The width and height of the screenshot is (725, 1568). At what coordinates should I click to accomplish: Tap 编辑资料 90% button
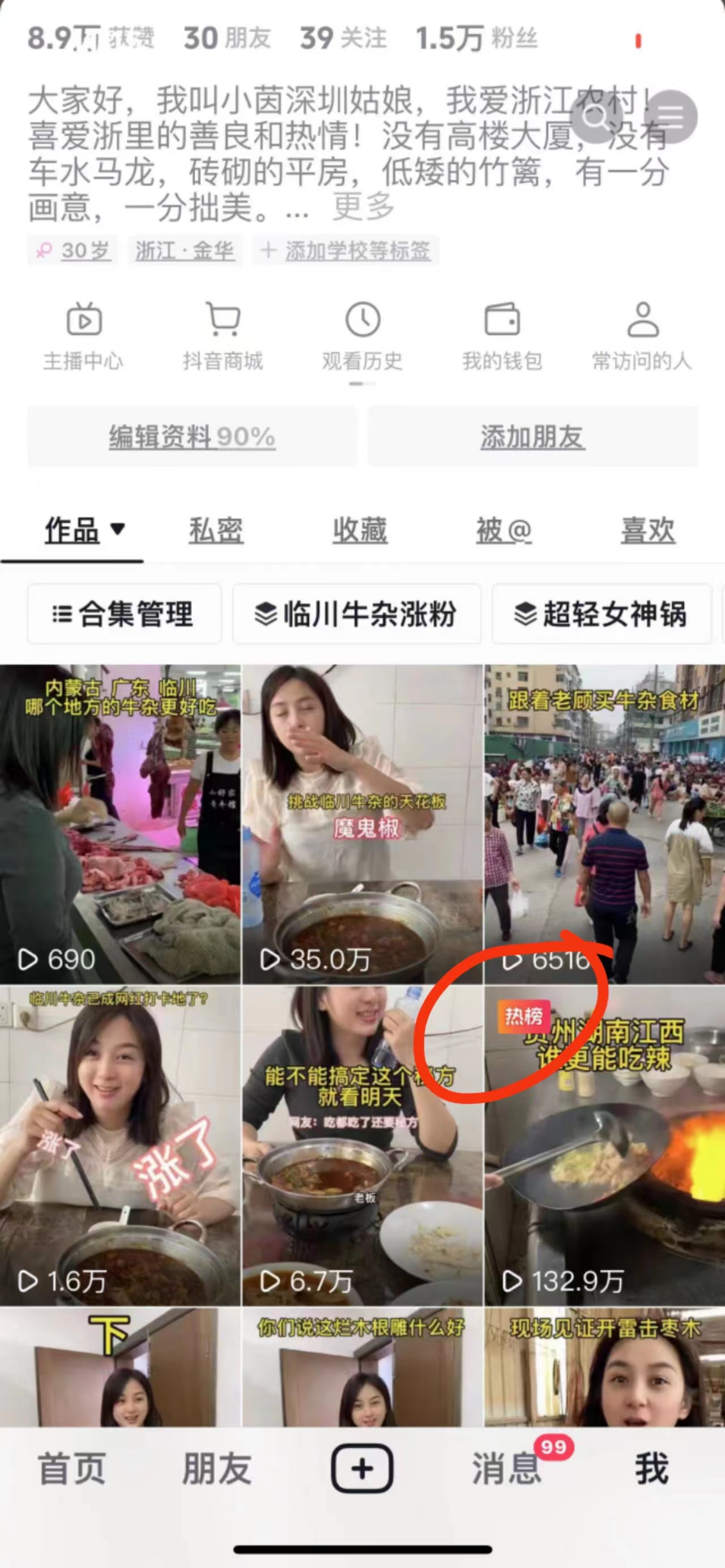click(x=193, y=437)
